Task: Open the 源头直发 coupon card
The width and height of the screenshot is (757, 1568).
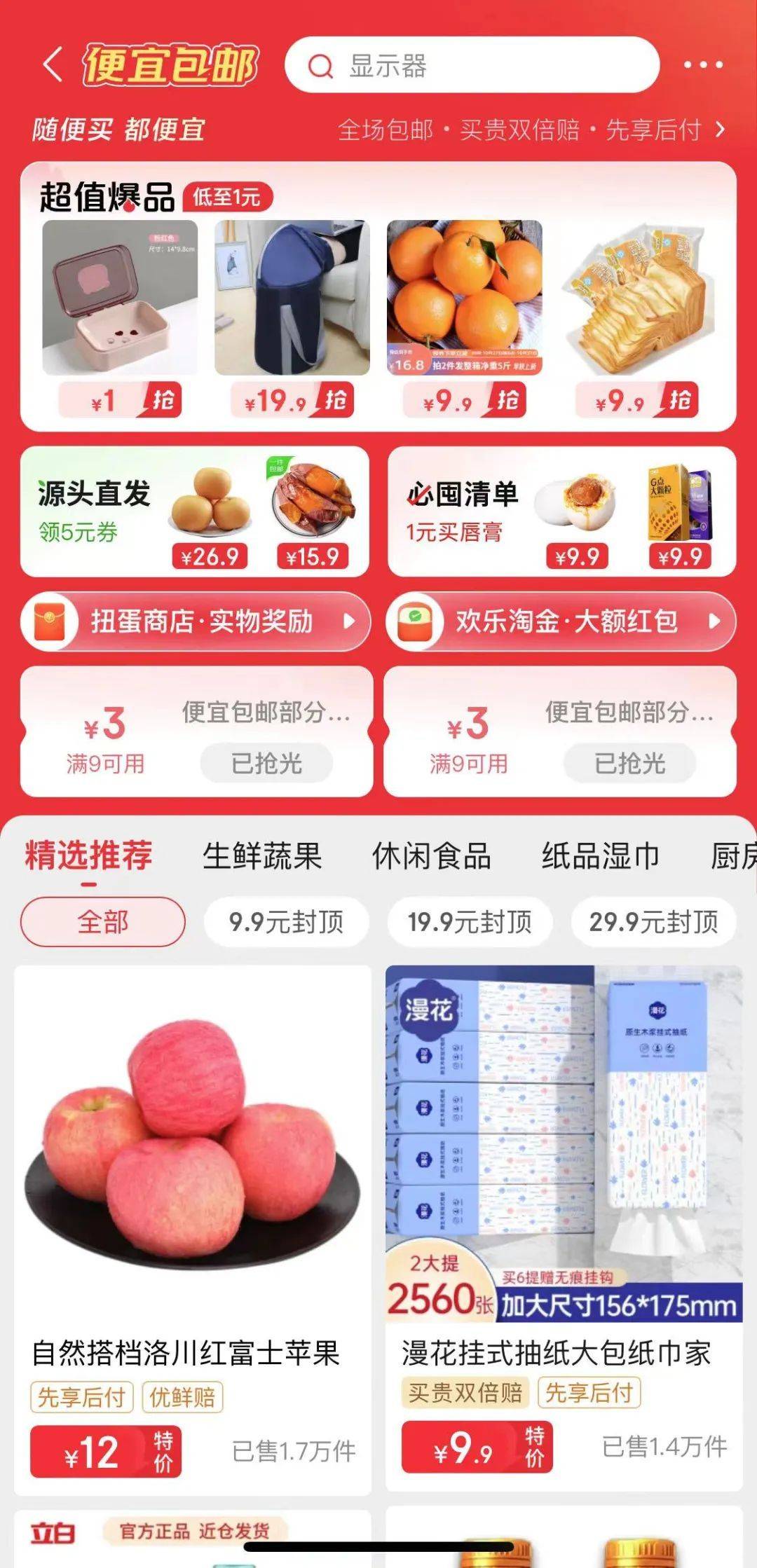Action: pos(194,512)
